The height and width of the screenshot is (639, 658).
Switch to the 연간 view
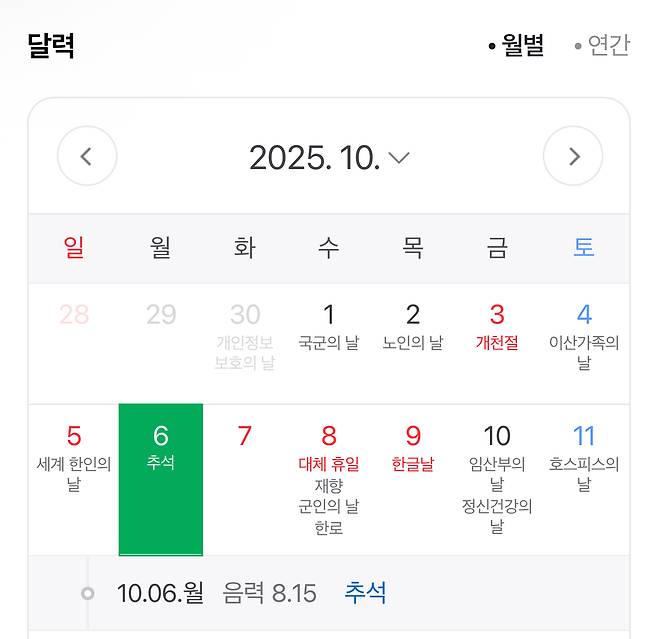click(x=603, y=45)
